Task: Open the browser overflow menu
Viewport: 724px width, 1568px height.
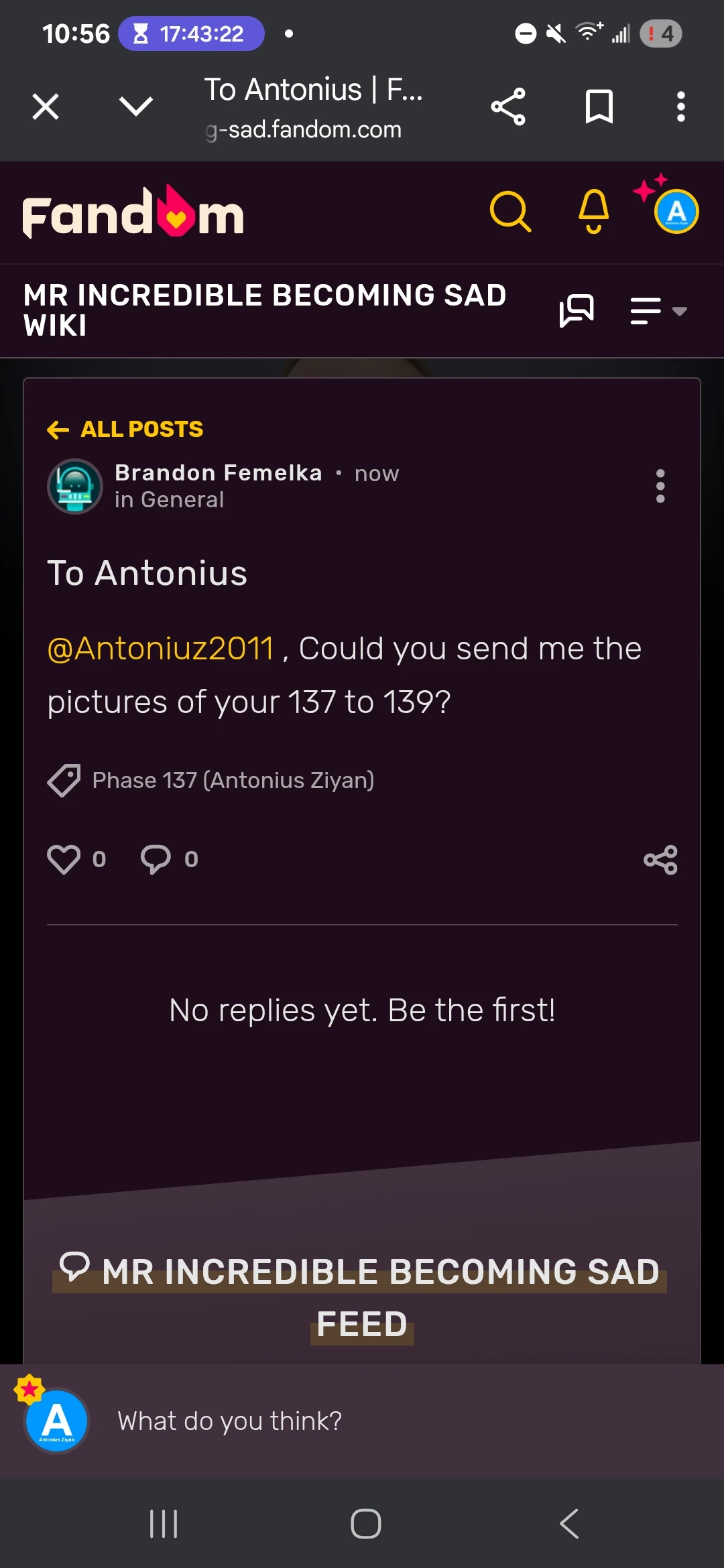Action: (x=680, y=107)
